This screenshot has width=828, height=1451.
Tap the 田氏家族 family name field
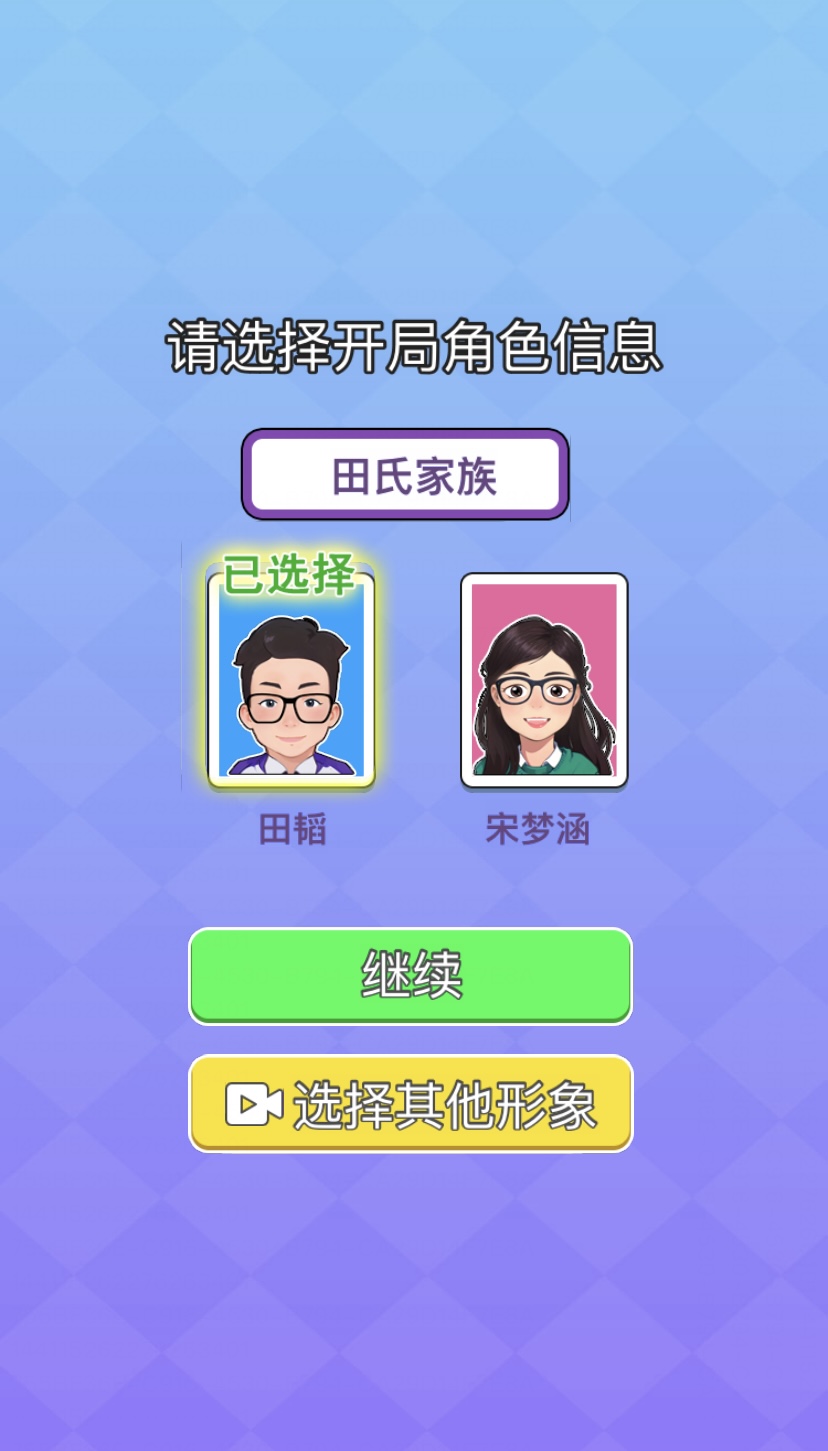406,475
